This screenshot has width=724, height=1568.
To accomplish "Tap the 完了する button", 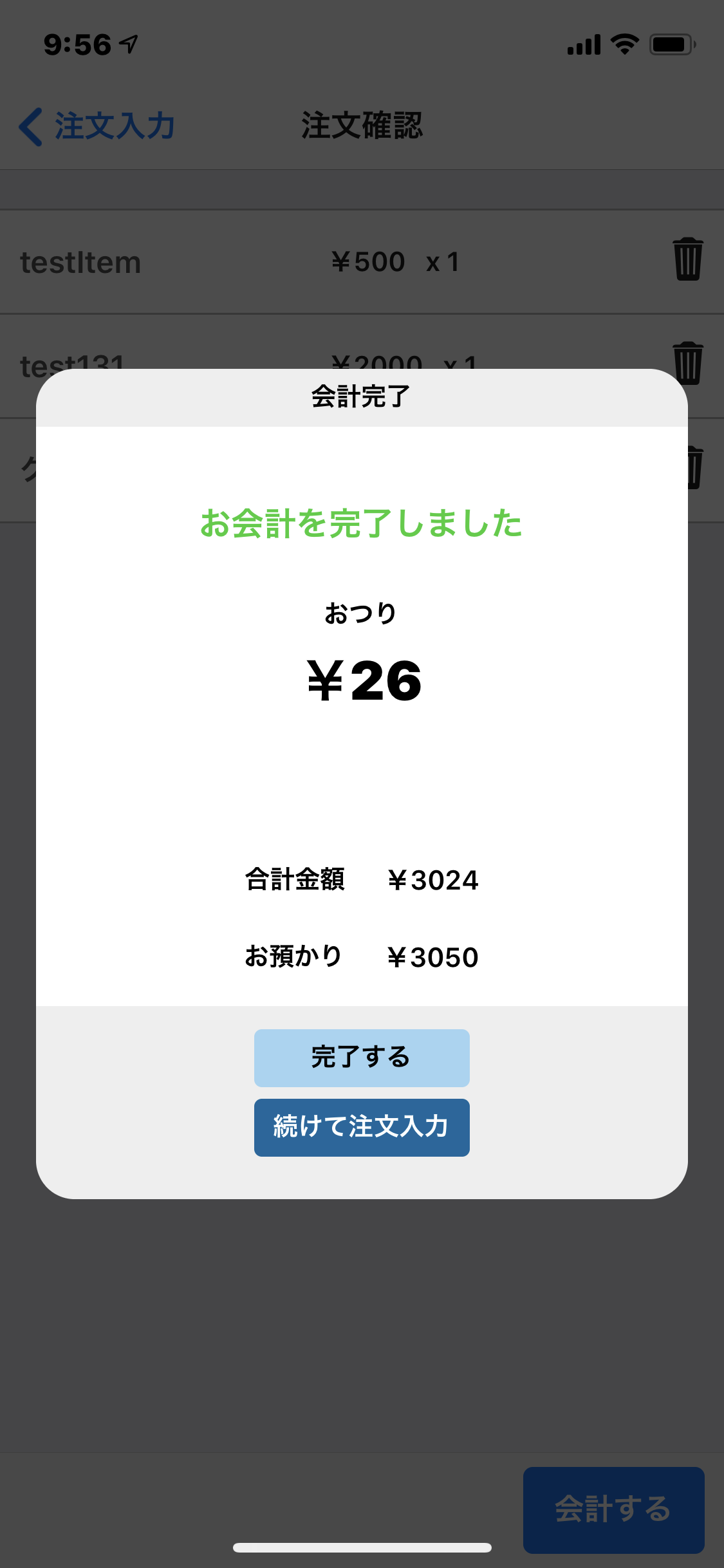I will coord(361,1058).
